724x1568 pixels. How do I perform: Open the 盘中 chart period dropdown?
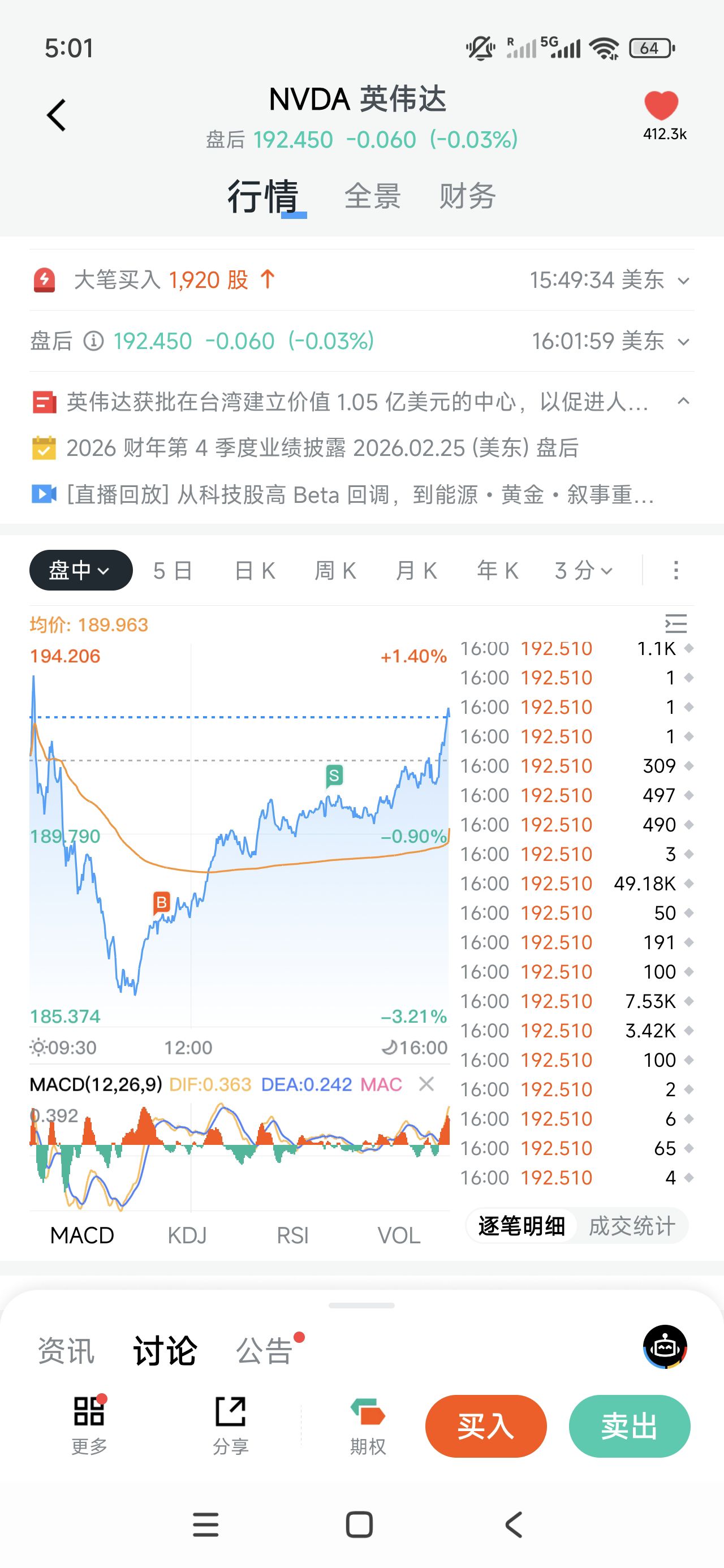(80, 570)
